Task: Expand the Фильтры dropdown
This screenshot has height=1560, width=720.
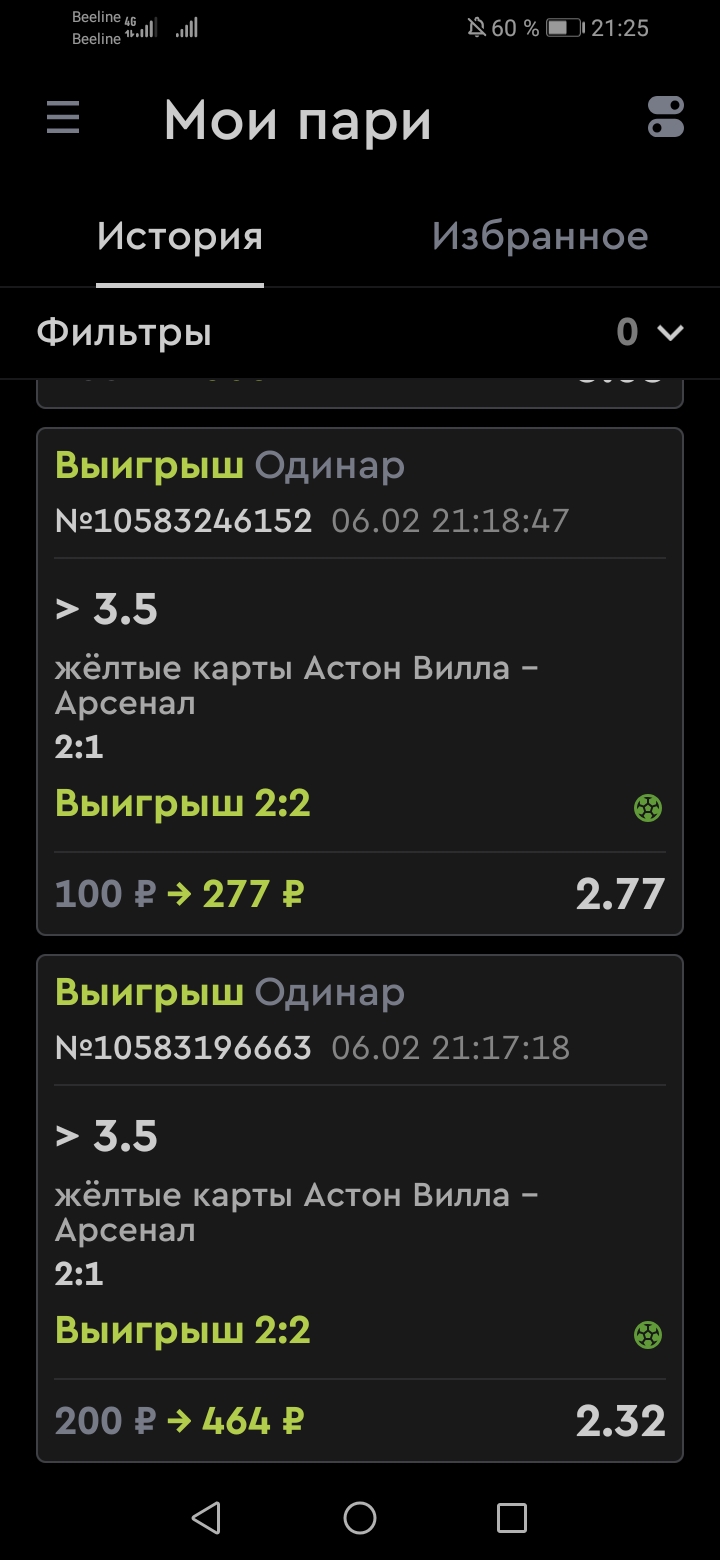Action: point(668,332)
